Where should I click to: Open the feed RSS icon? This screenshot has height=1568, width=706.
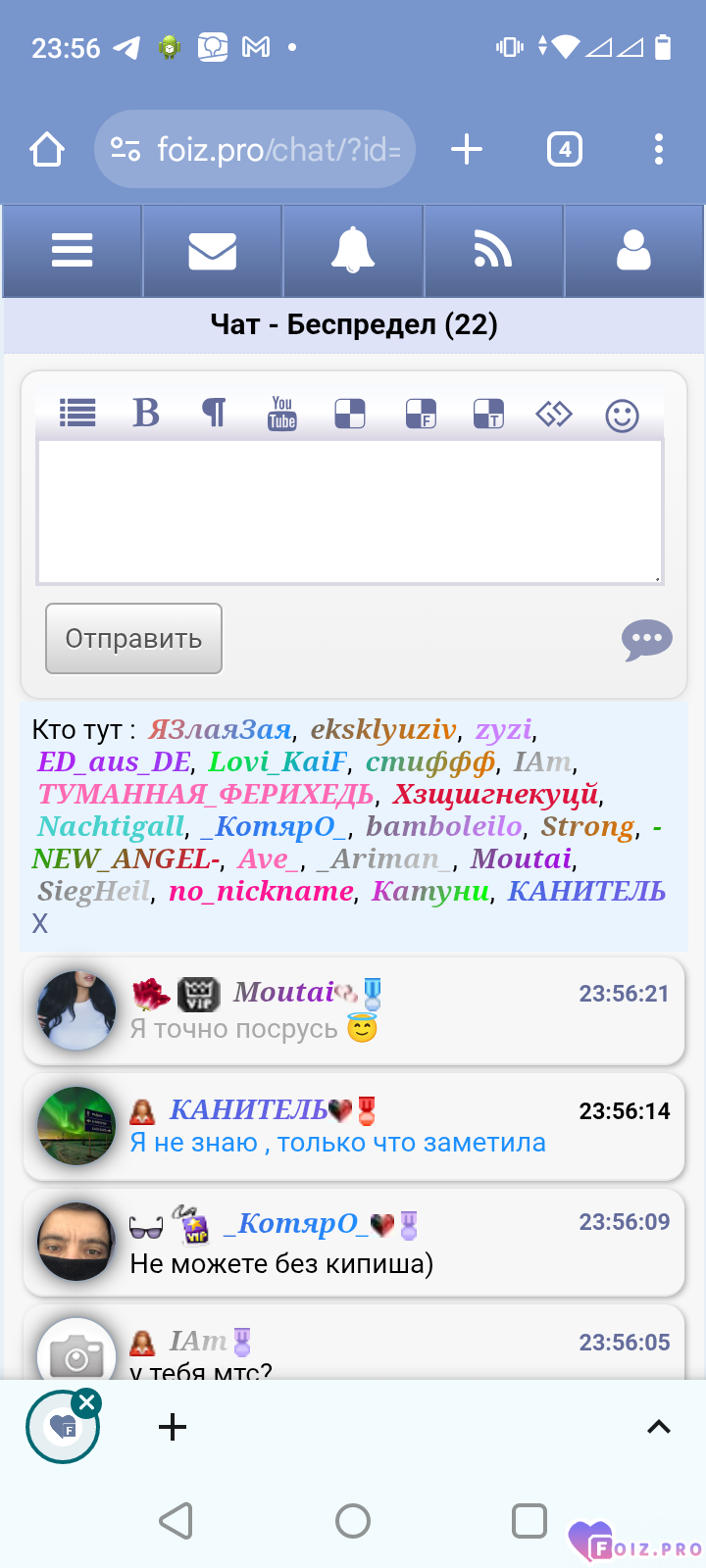493,251
